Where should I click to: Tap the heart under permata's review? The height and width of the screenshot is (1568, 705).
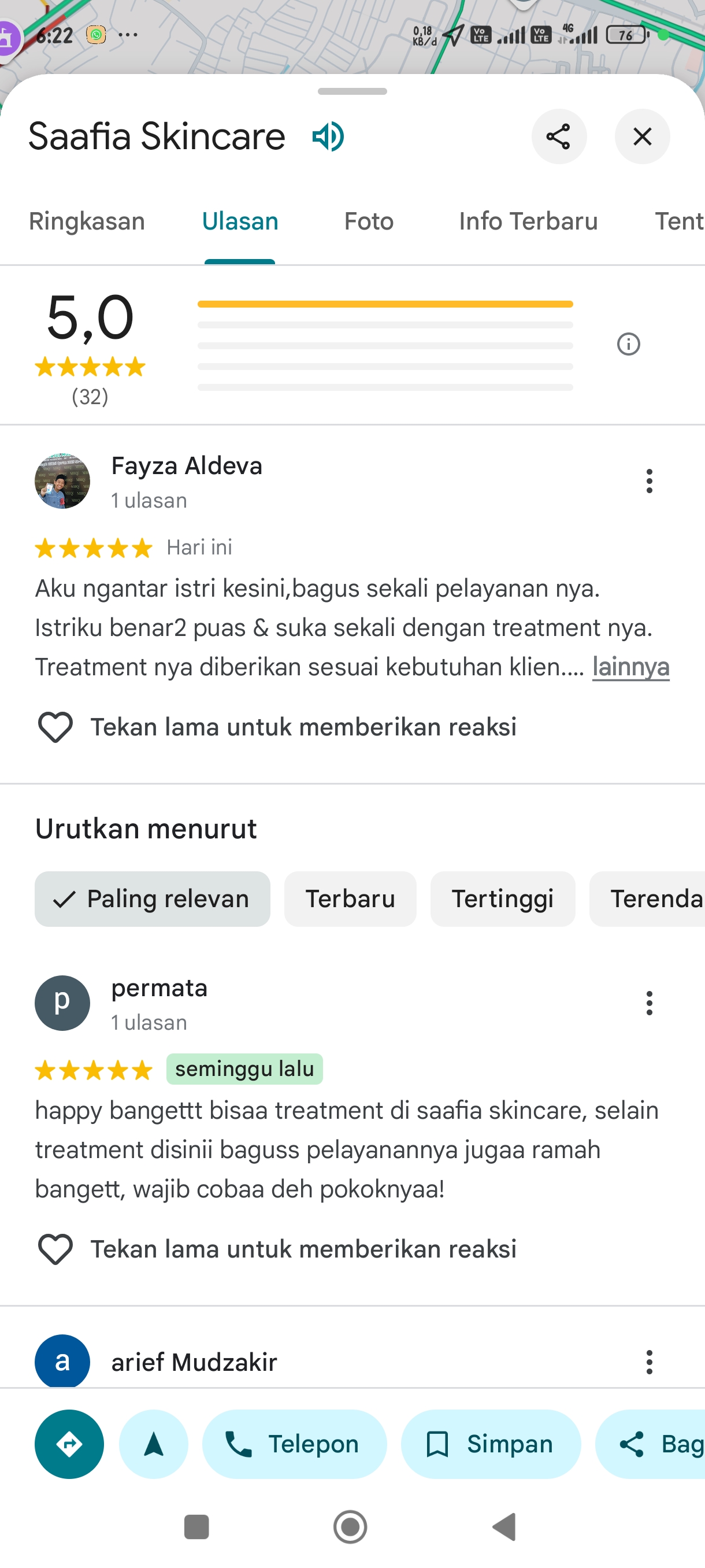[x=55, y=1248]
